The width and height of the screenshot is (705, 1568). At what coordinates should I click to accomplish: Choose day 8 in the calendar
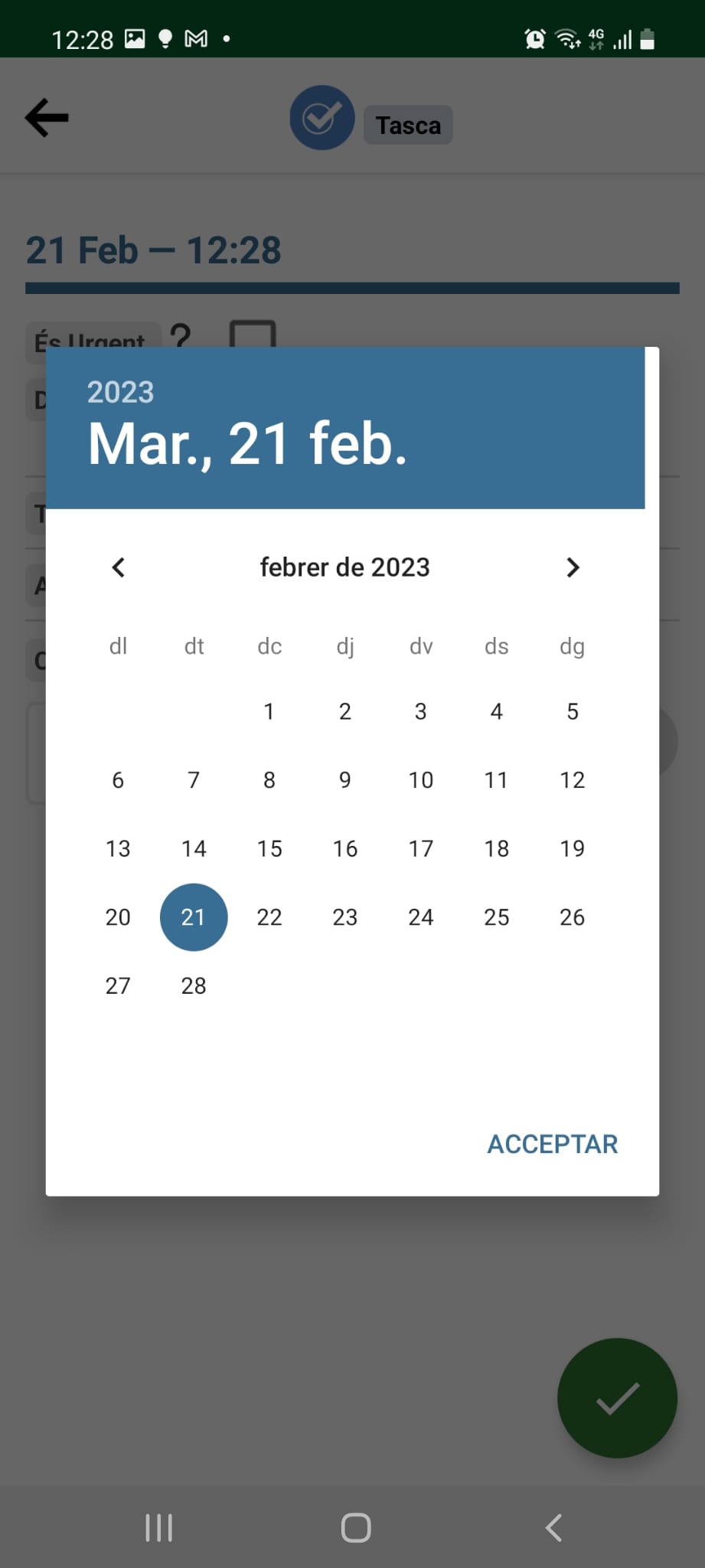click(269, 780)
